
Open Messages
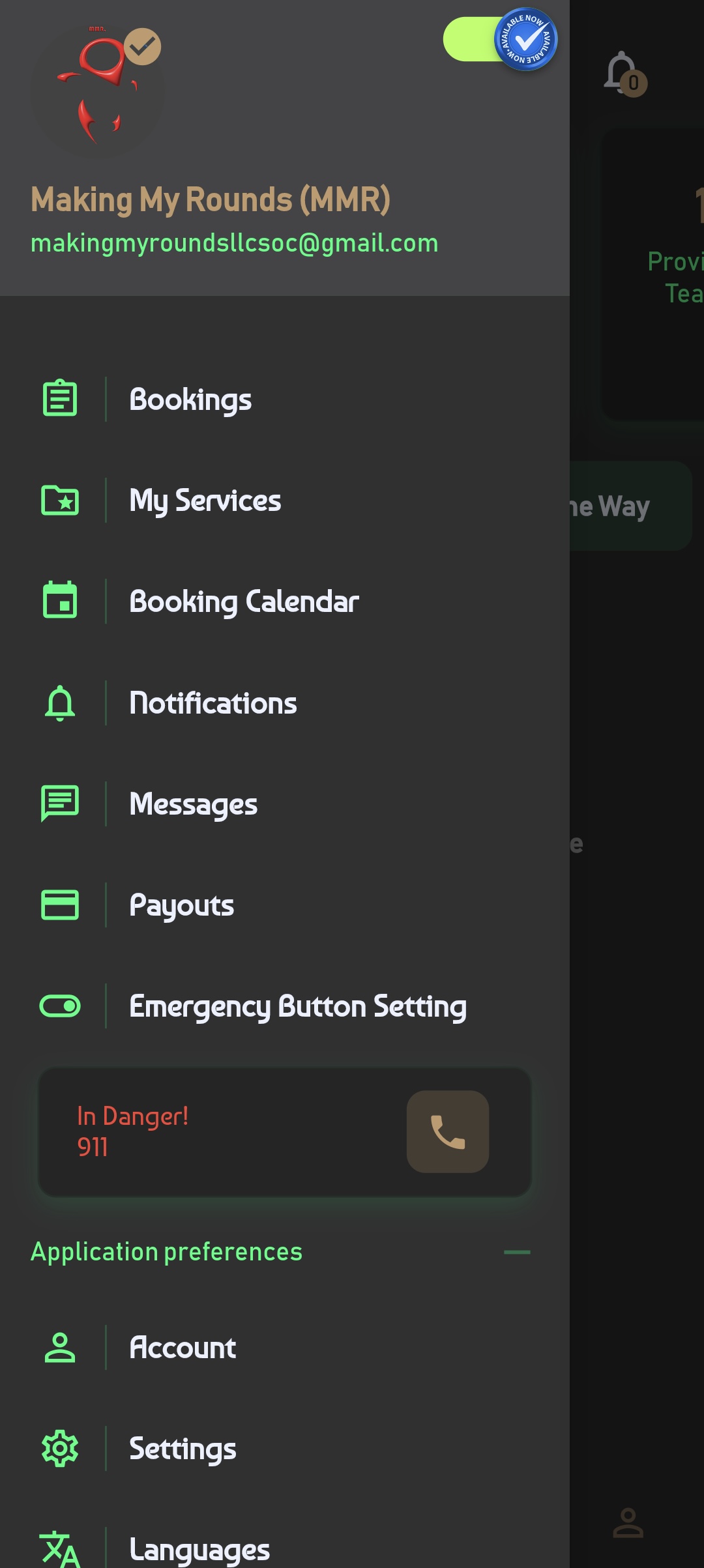pyautogui.click(x=193, y=804)
